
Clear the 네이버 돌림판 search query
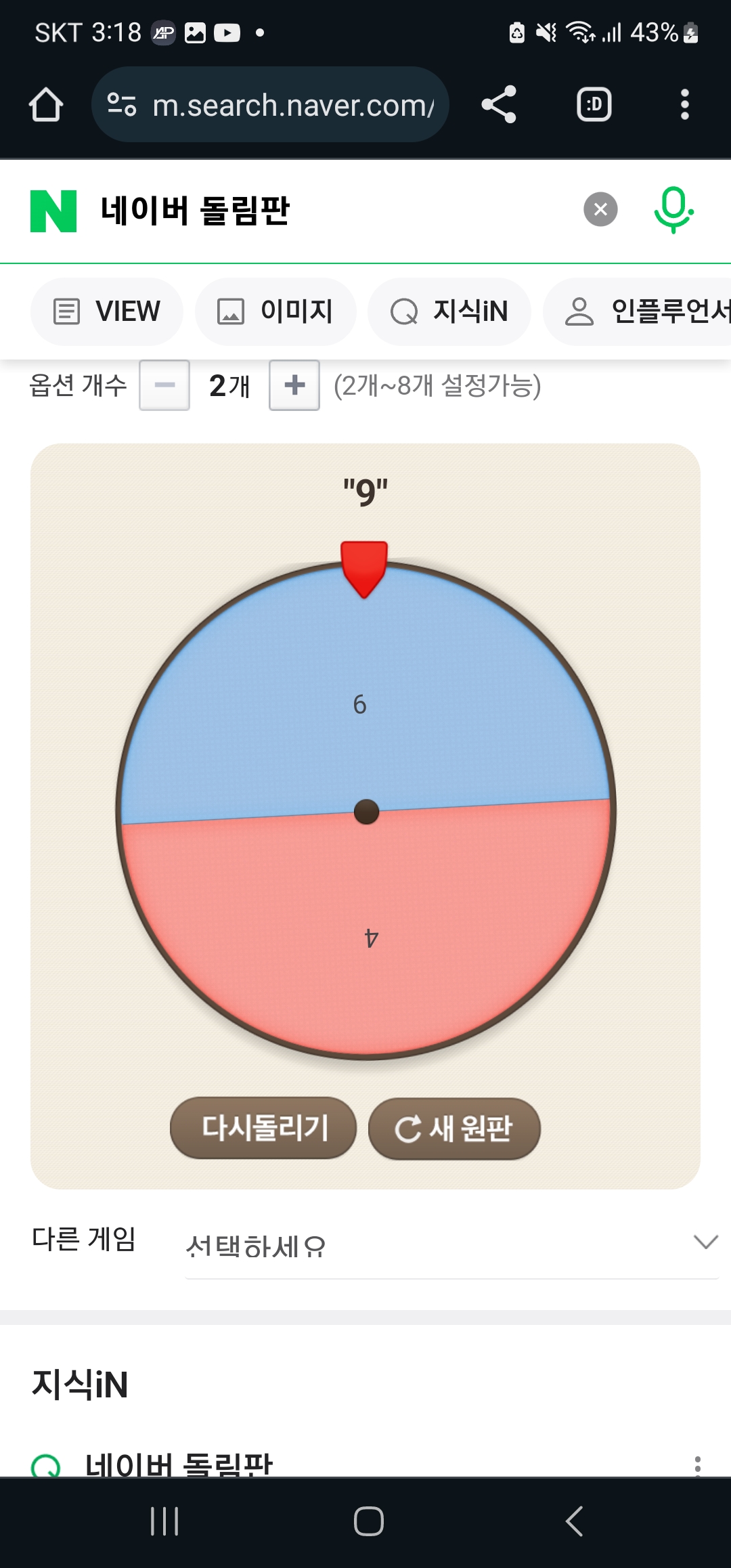tap(600, 210)
